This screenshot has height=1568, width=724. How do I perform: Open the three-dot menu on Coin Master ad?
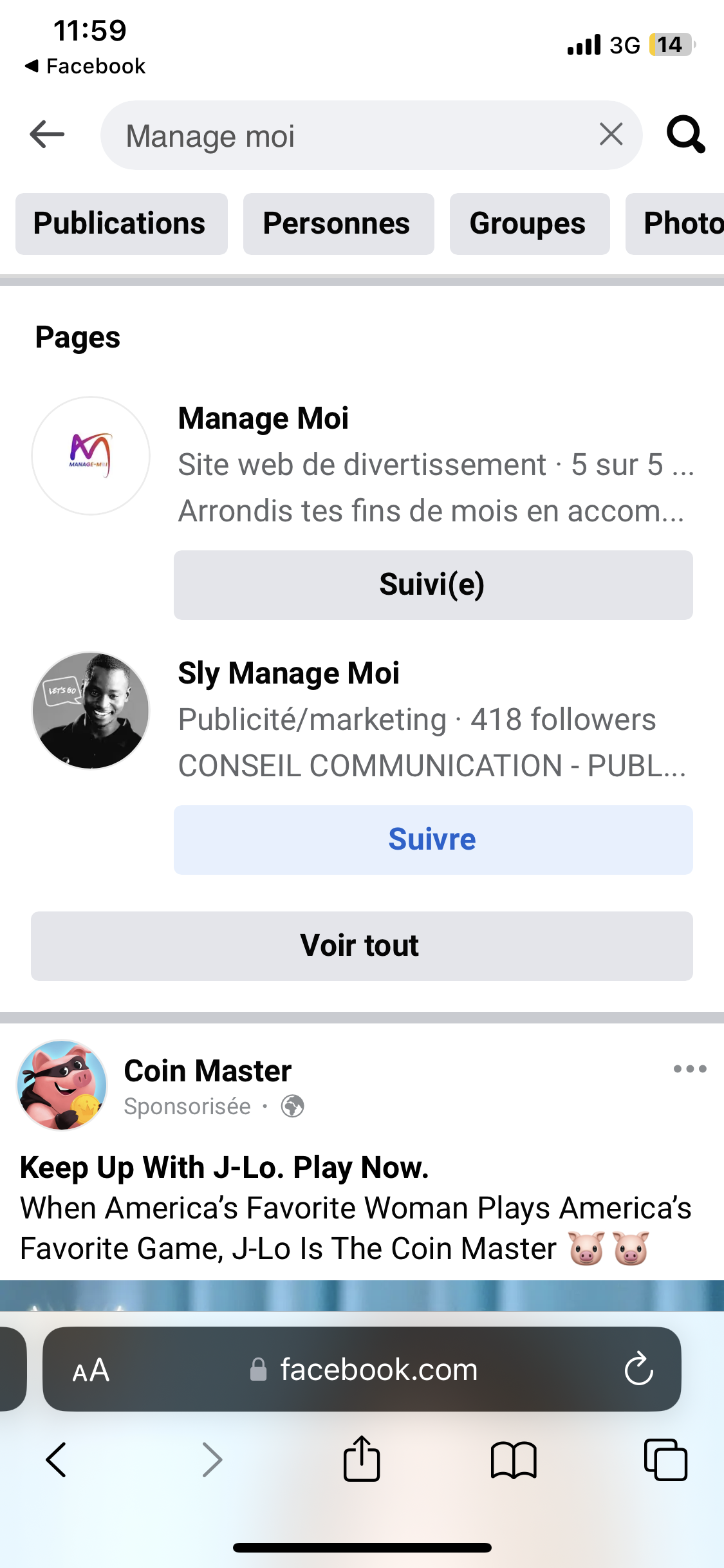point(690,1069)
